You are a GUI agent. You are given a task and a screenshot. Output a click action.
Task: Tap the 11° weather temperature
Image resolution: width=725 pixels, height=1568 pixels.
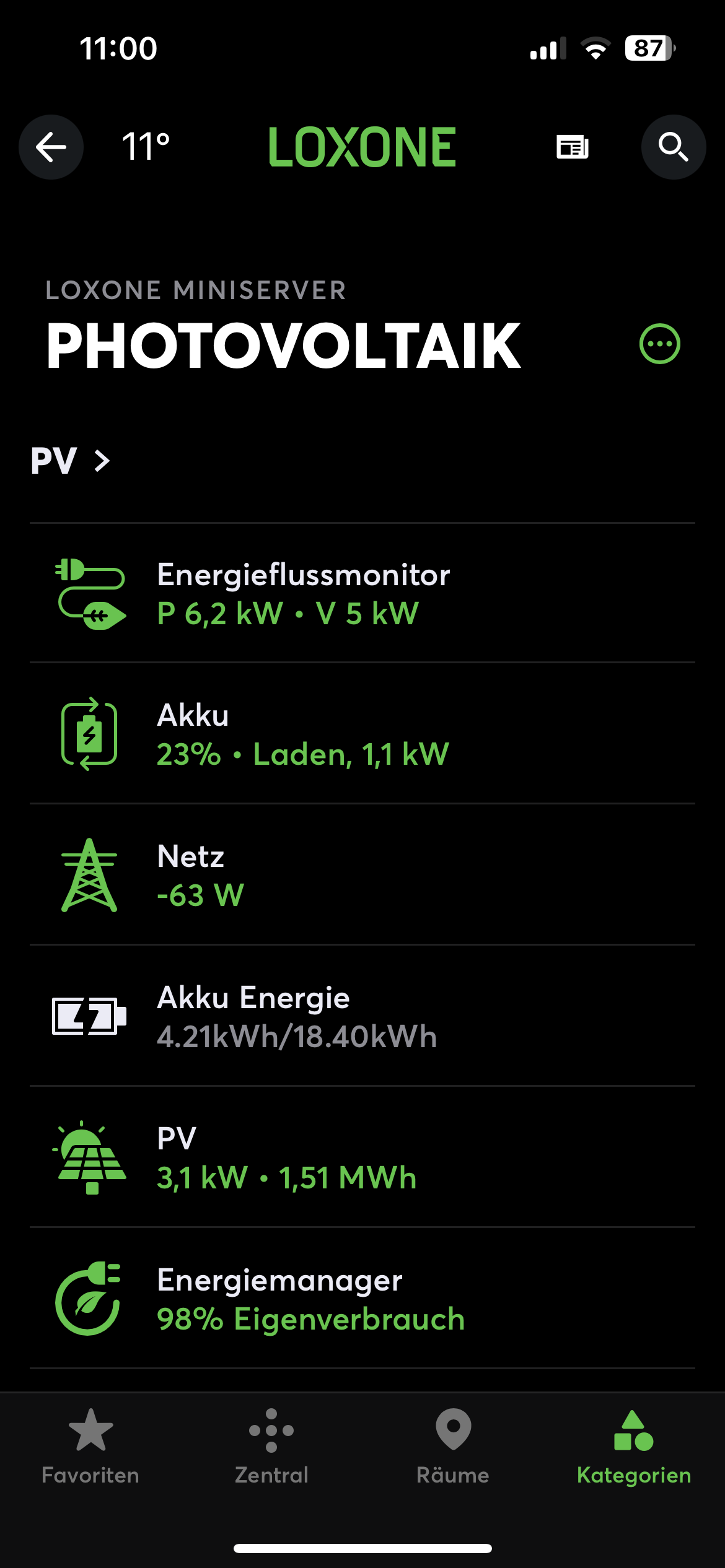(x=146, y=147)
